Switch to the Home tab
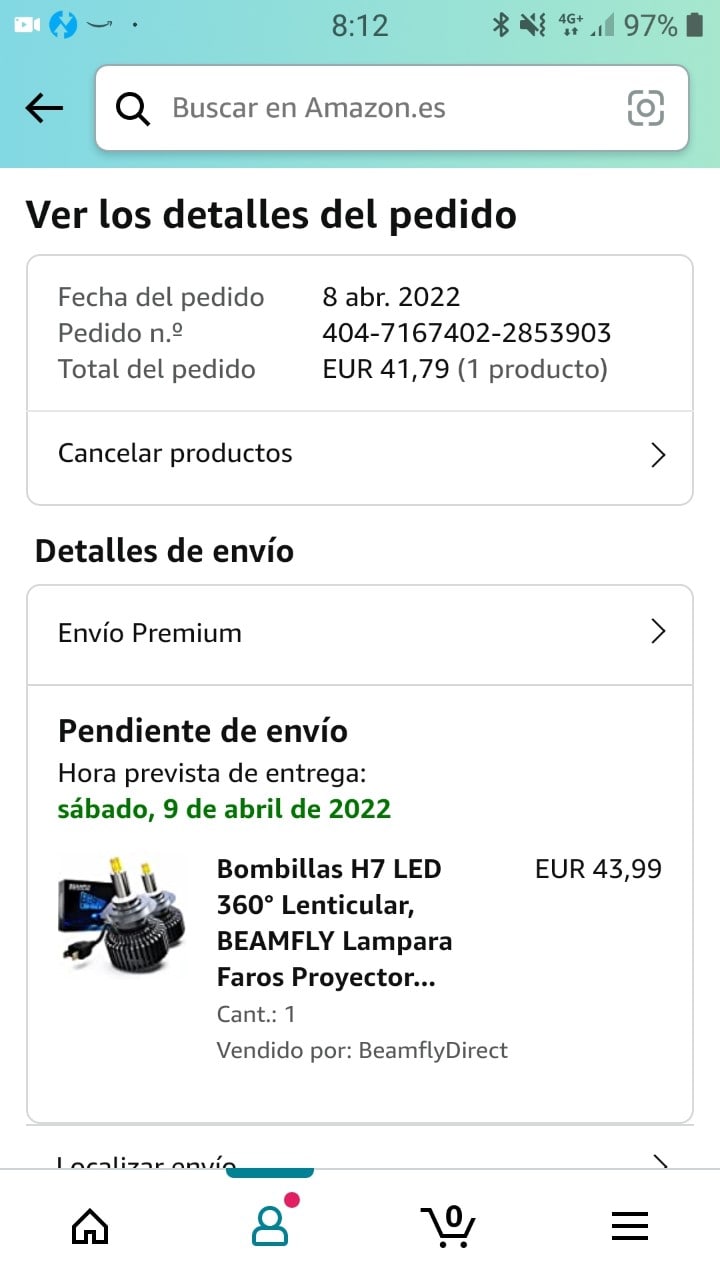Viewport: 720px width, 1280px height. (90, 1224)
